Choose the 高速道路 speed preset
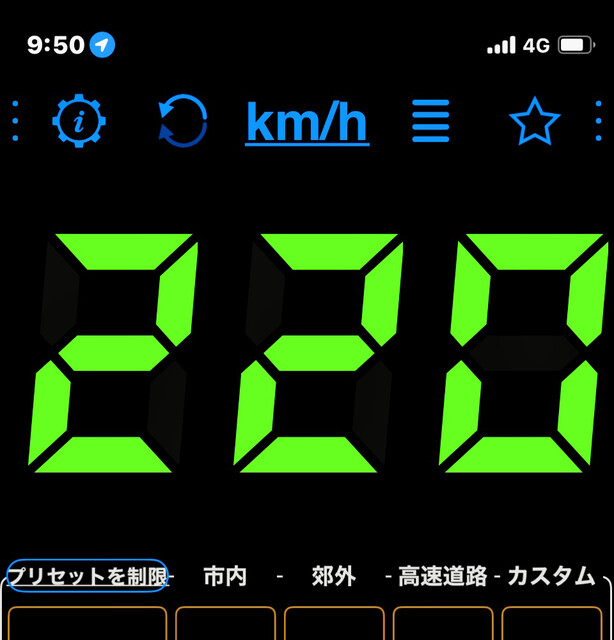 (442, 577)
